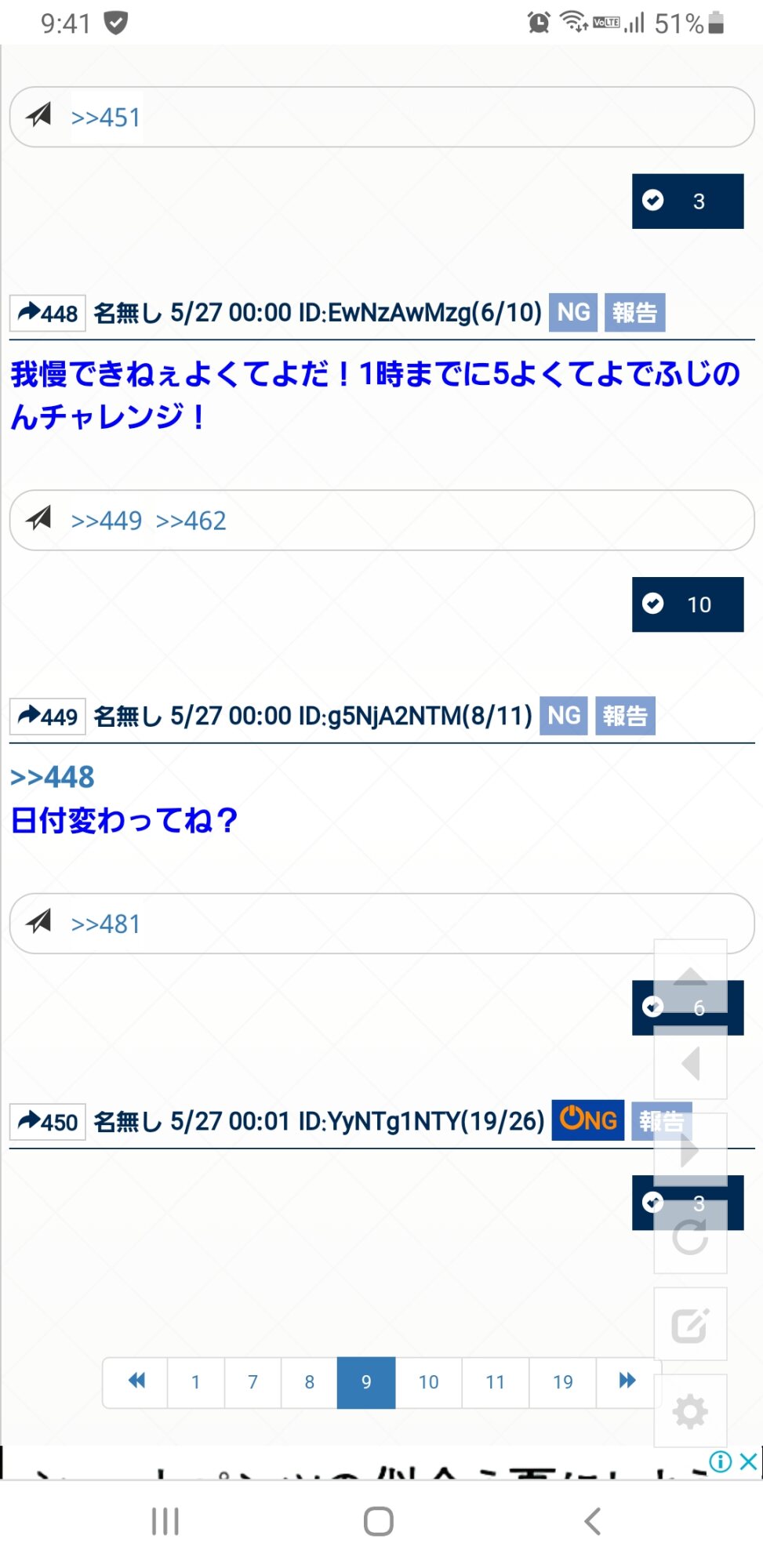Screen dimensions: 763x1568
Task: Report post 448
Action: click(x=634, y=313)
